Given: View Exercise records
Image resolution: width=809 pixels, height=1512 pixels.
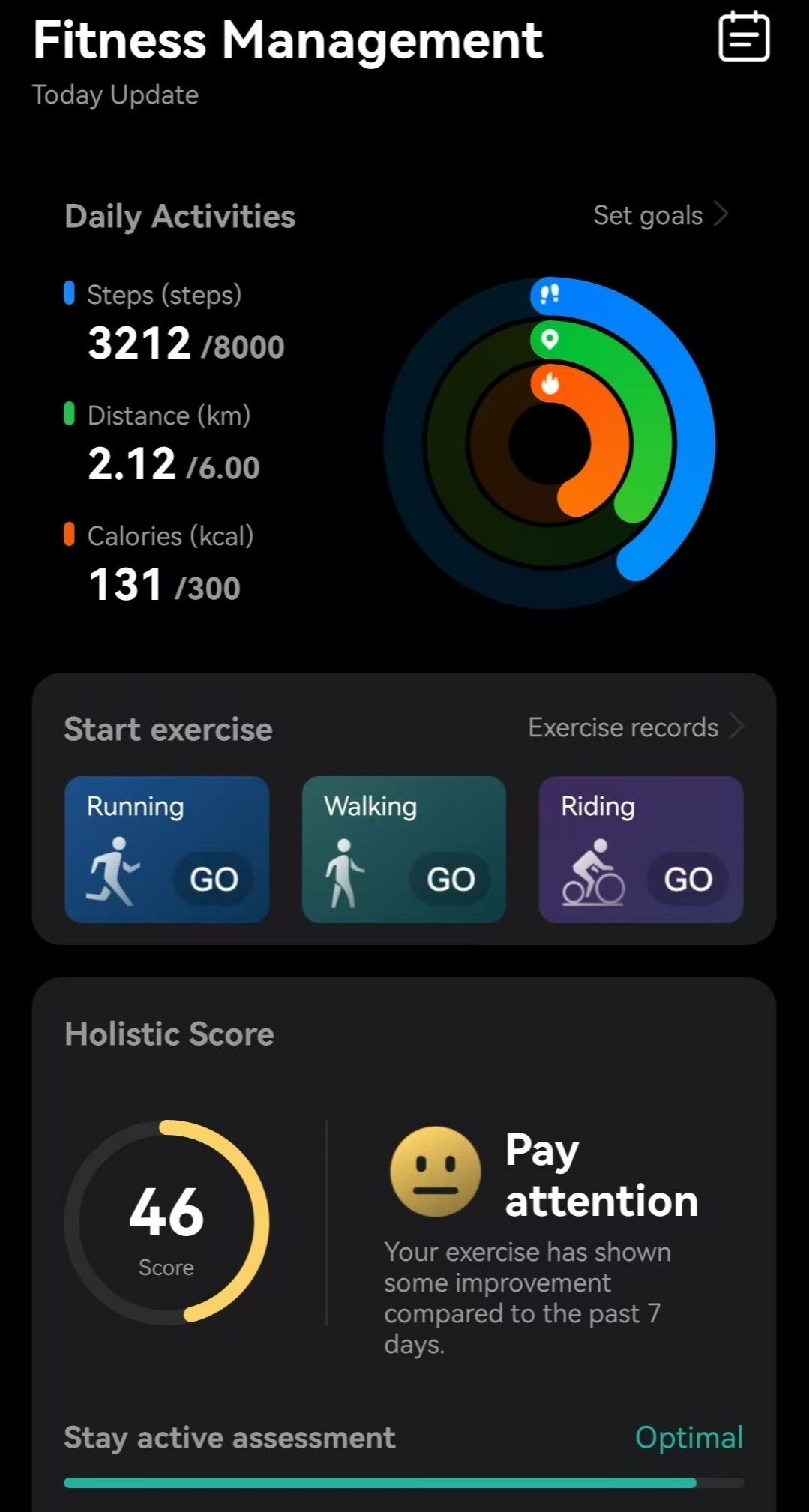Looking at the screenshot, I should [x=635, y=727].
